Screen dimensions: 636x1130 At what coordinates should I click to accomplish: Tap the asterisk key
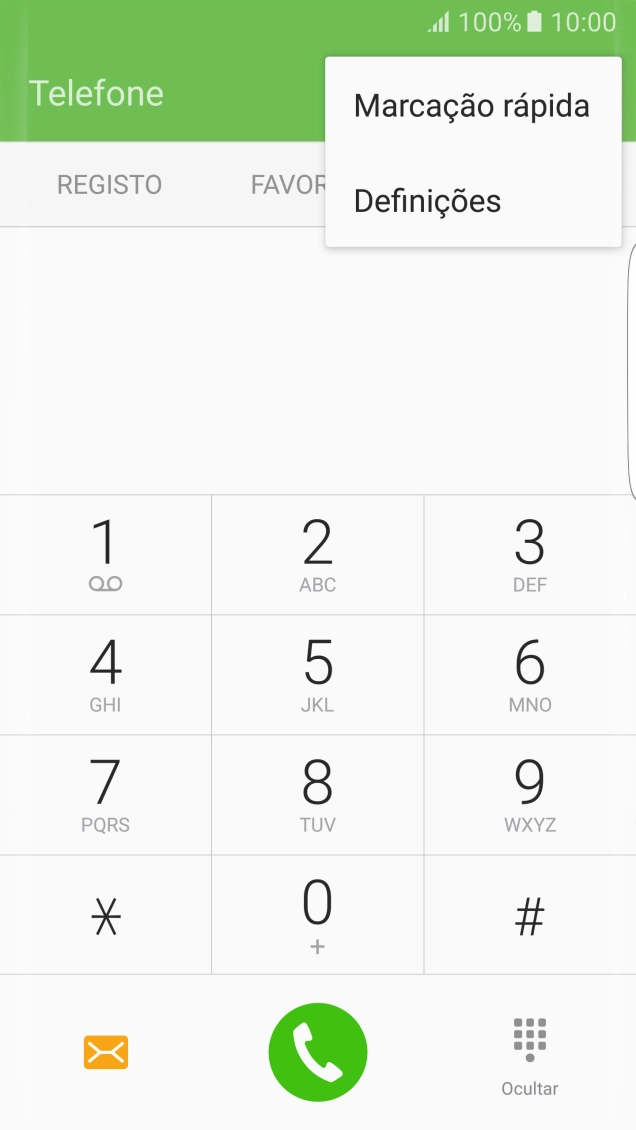[105, 915]
